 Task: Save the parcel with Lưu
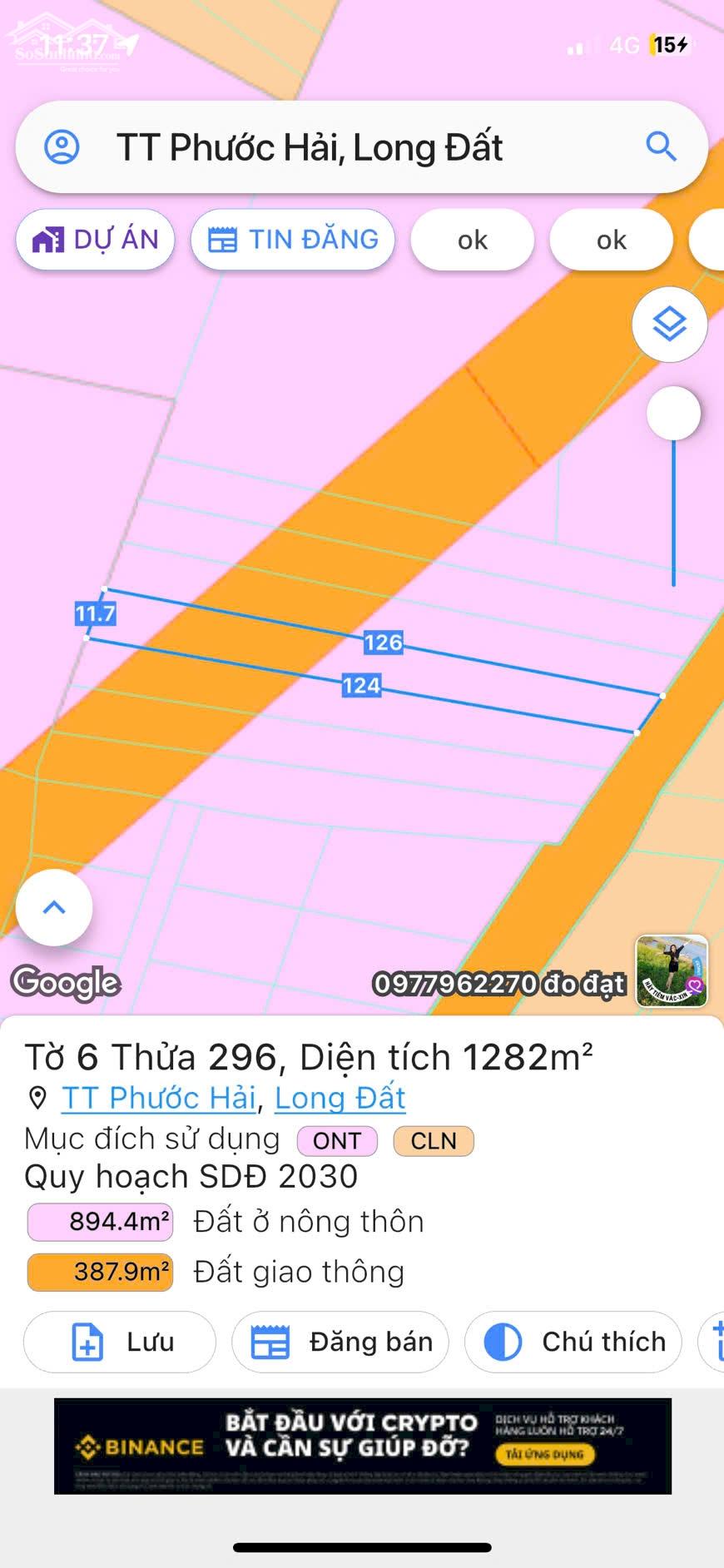[120, 1342]
